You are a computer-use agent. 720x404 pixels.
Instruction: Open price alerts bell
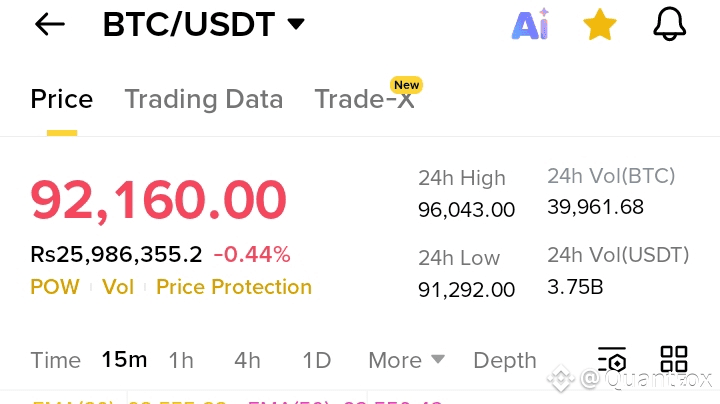point(669,24)
